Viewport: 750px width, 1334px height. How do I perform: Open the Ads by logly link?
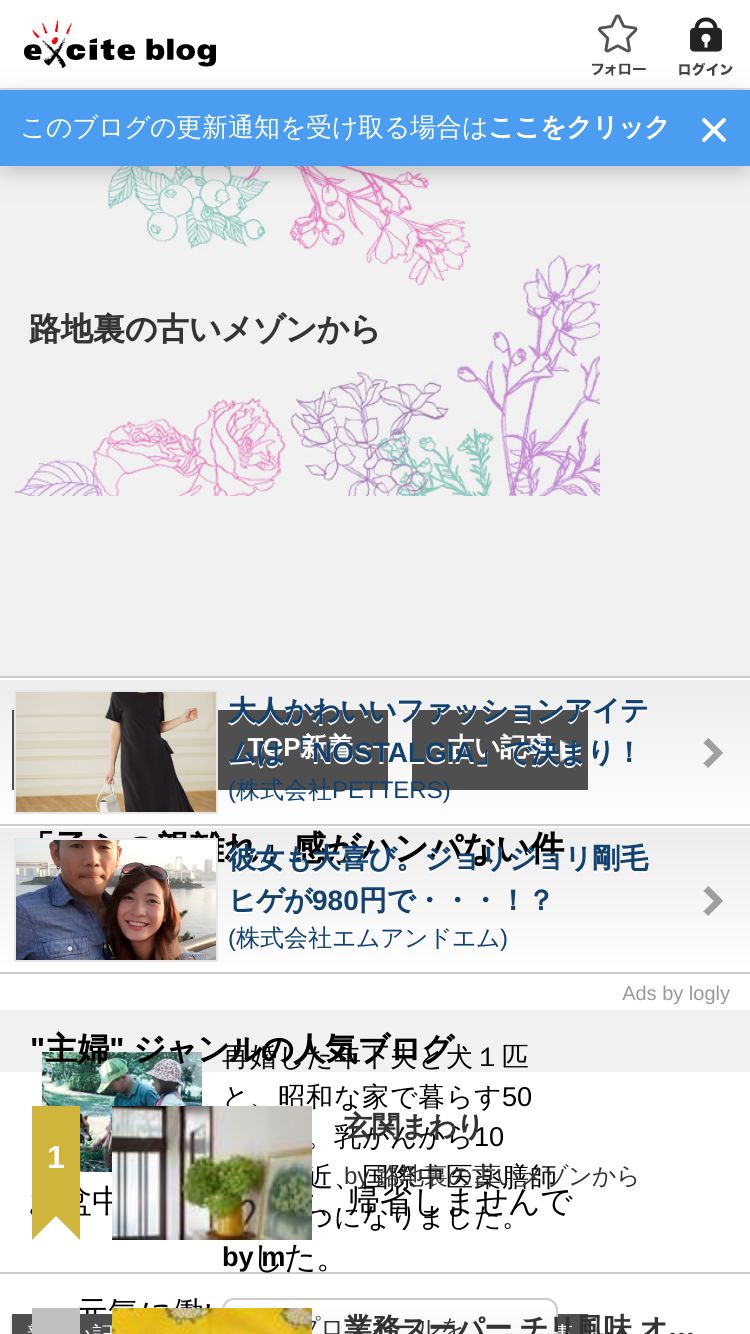click(x=675, y=993)
